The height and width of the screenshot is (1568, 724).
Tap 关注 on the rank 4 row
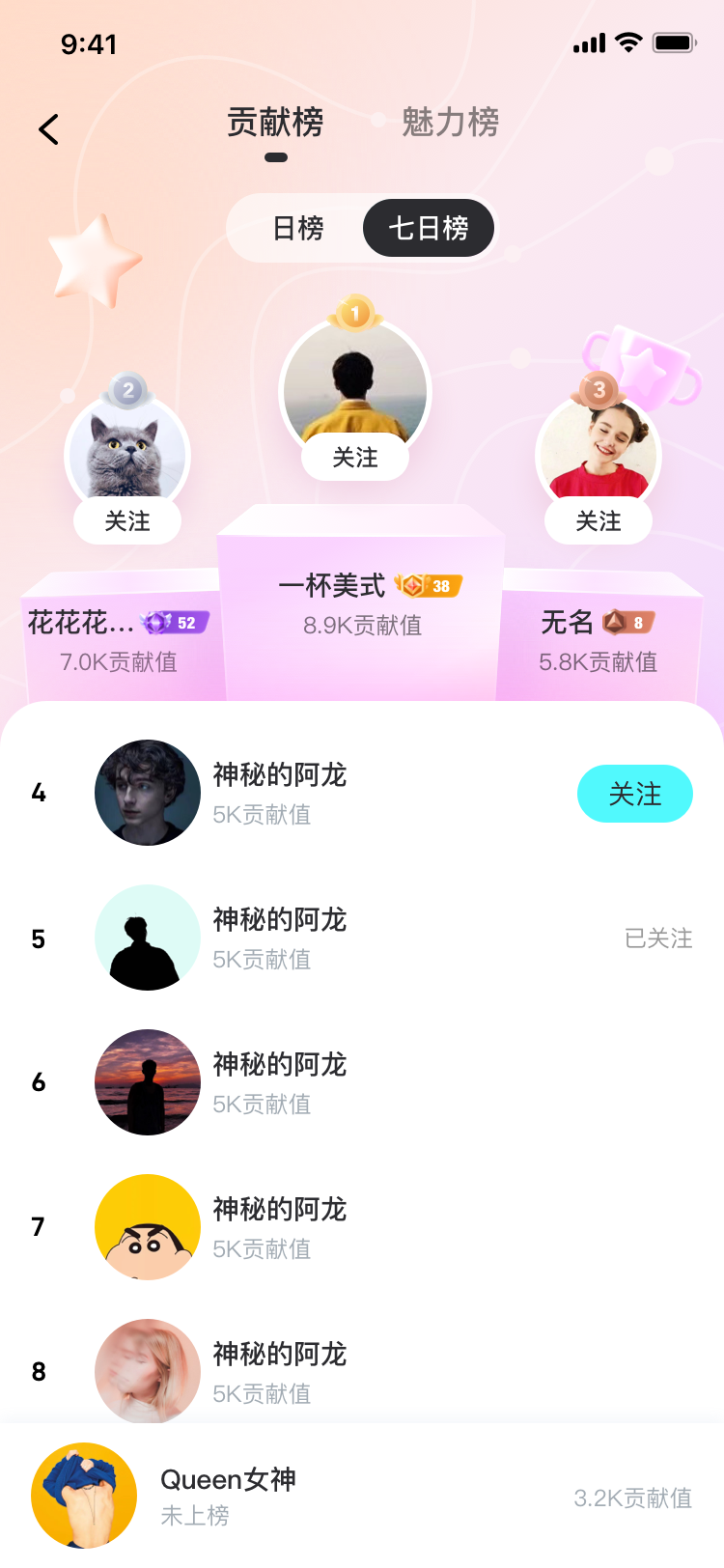(x=634, y=794)
